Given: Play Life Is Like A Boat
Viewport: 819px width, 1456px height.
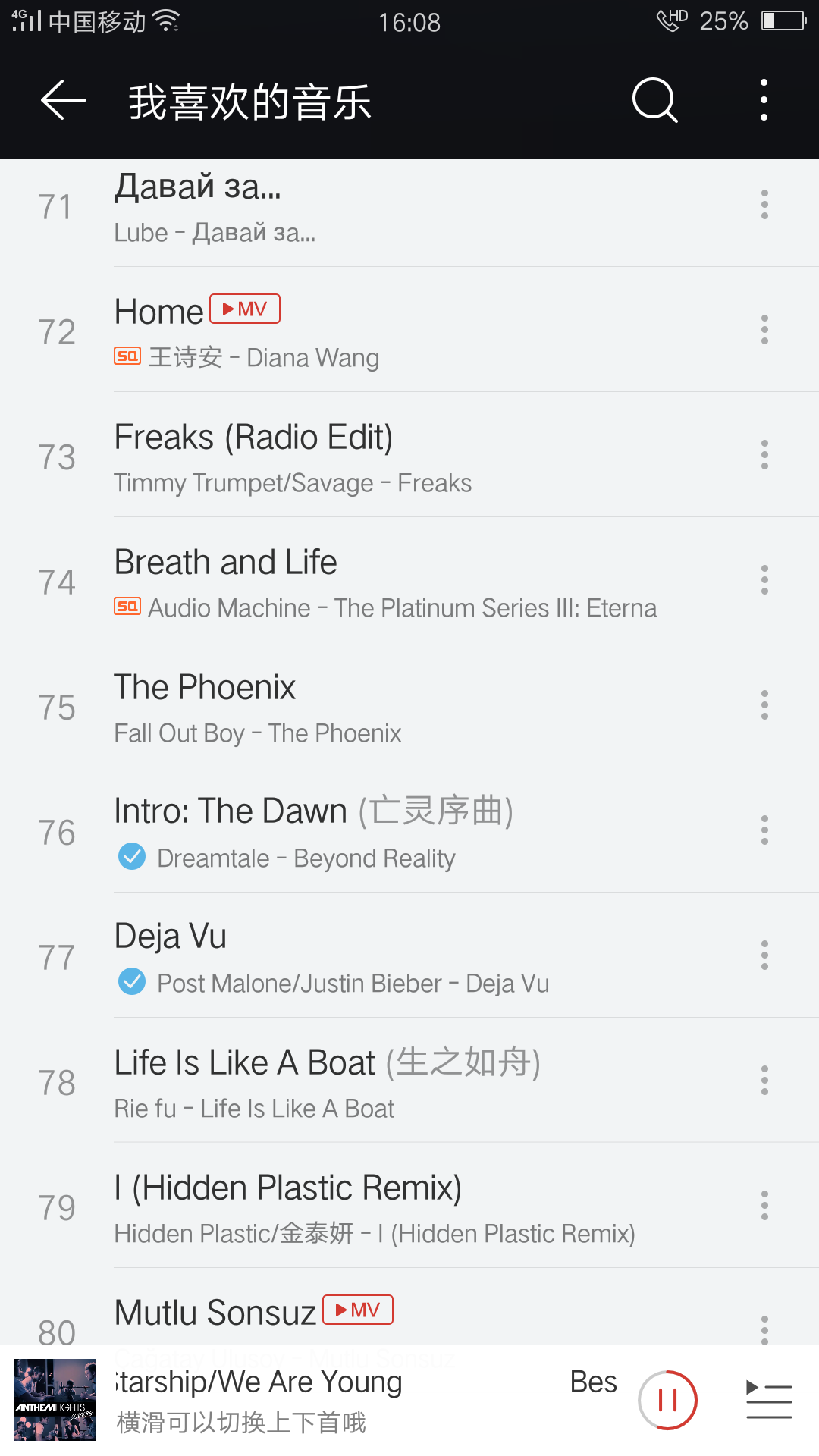Looking at the screenshot, I should point(379,1082).
